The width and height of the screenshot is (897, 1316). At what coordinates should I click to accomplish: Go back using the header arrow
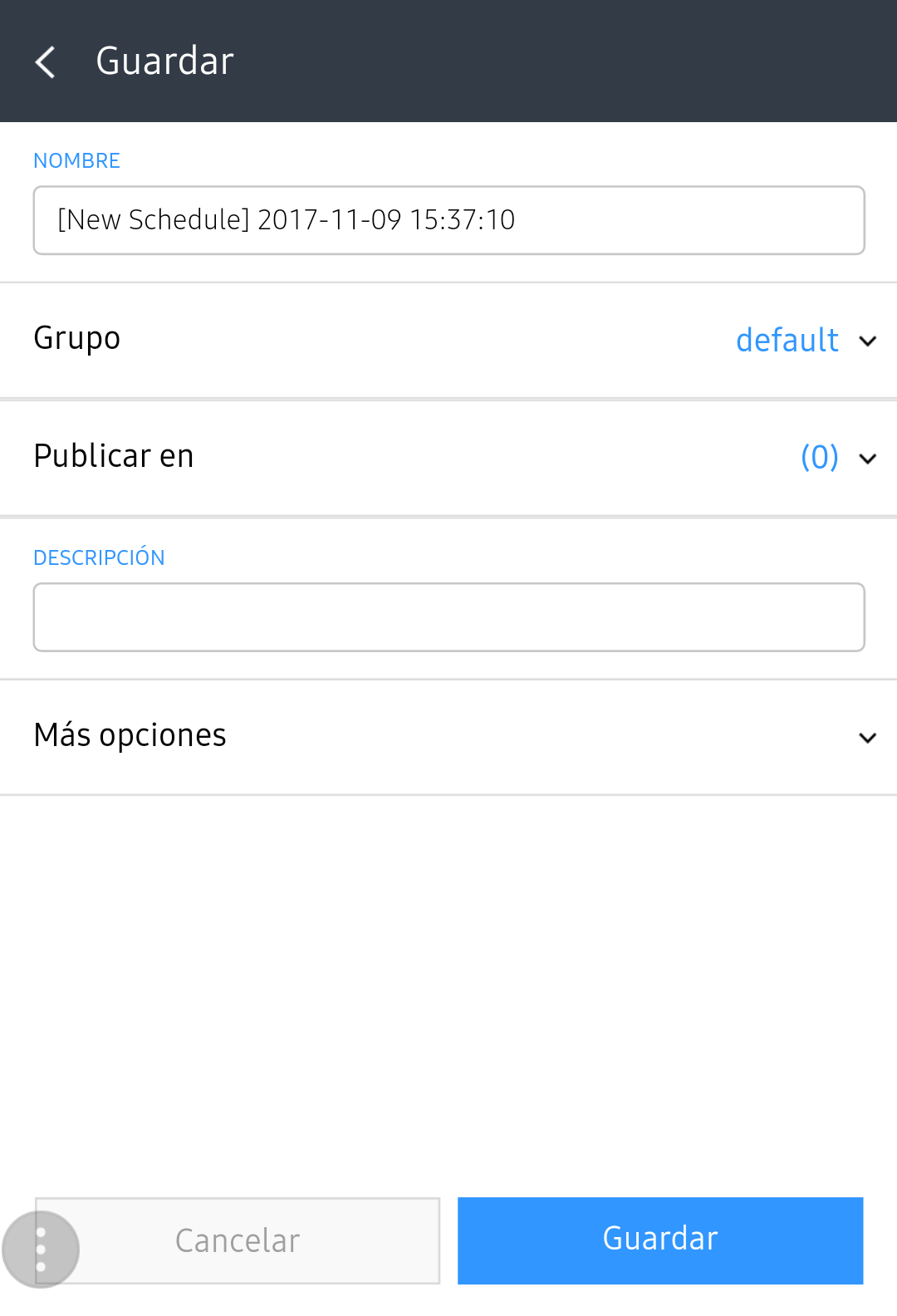coord(46,61)
